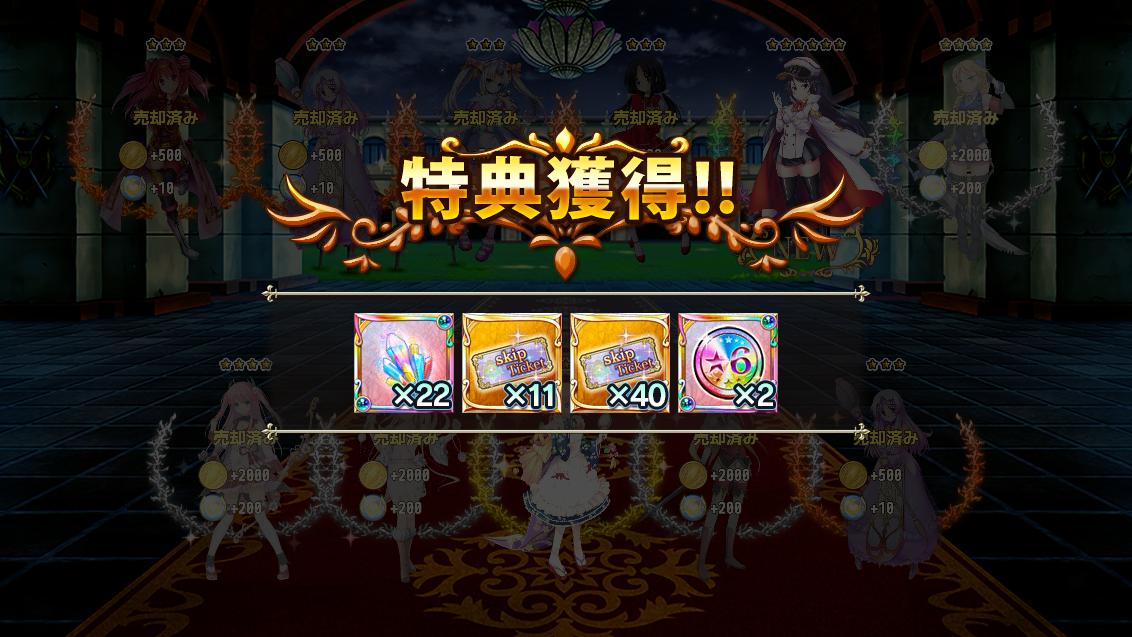View the six-star medal reward ×2
This screenshot has height=637, width=1132.
[728, 363]
